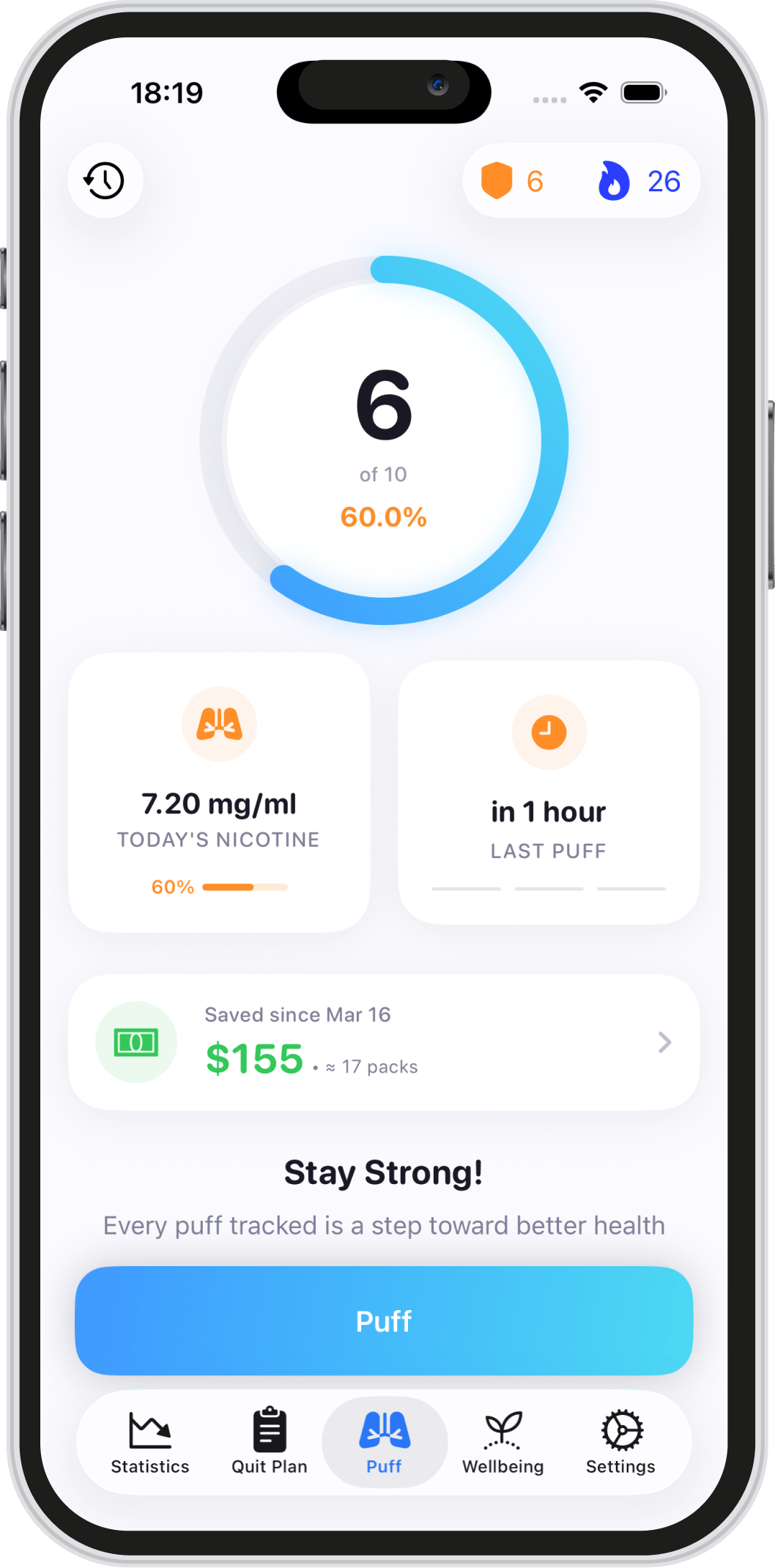Screen dimensions: 775x1568
Task: Log a puff with the Puff button
Action: click(x=384, y=1320)
